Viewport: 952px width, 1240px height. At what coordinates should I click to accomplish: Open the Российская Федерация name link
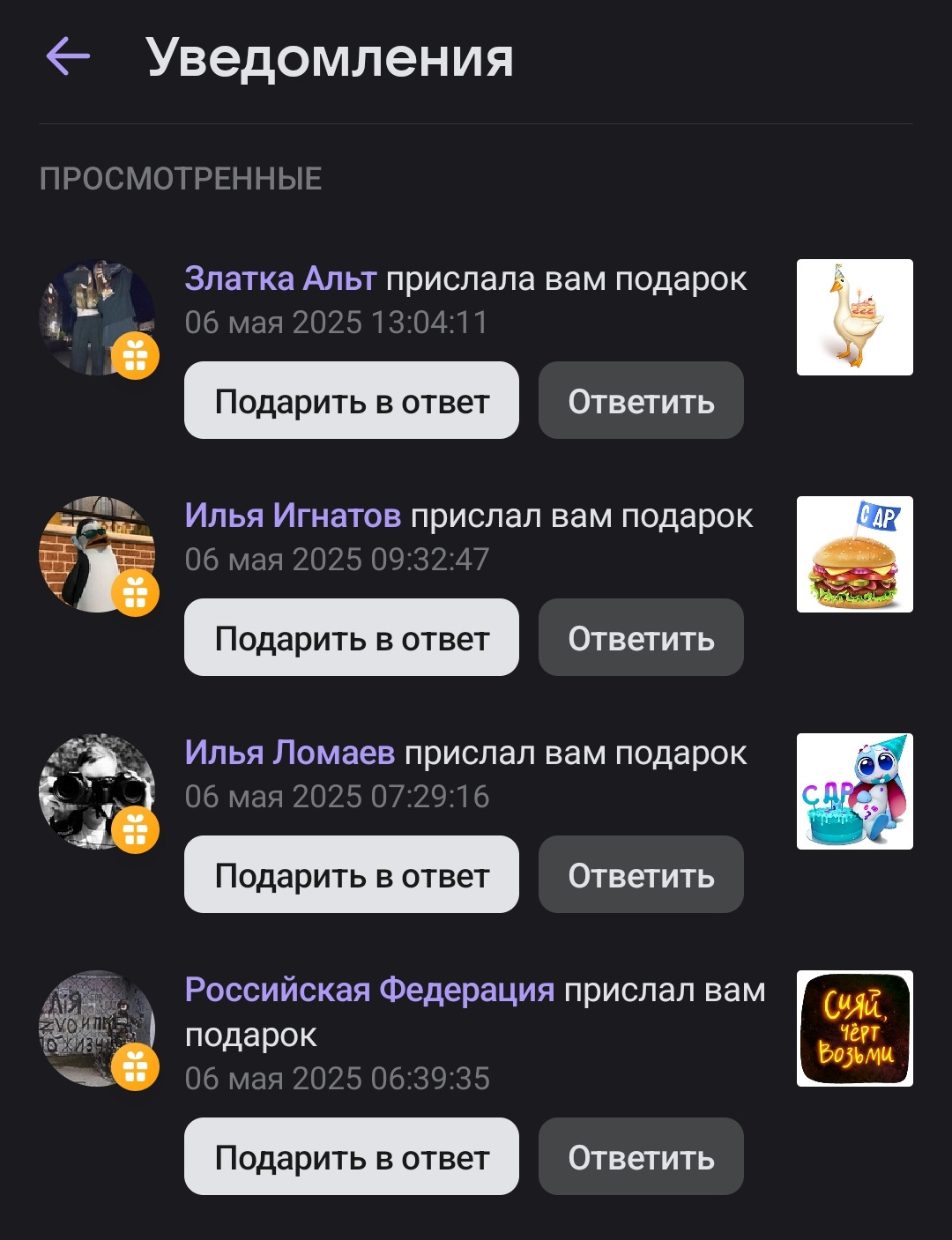click(369, 990)
